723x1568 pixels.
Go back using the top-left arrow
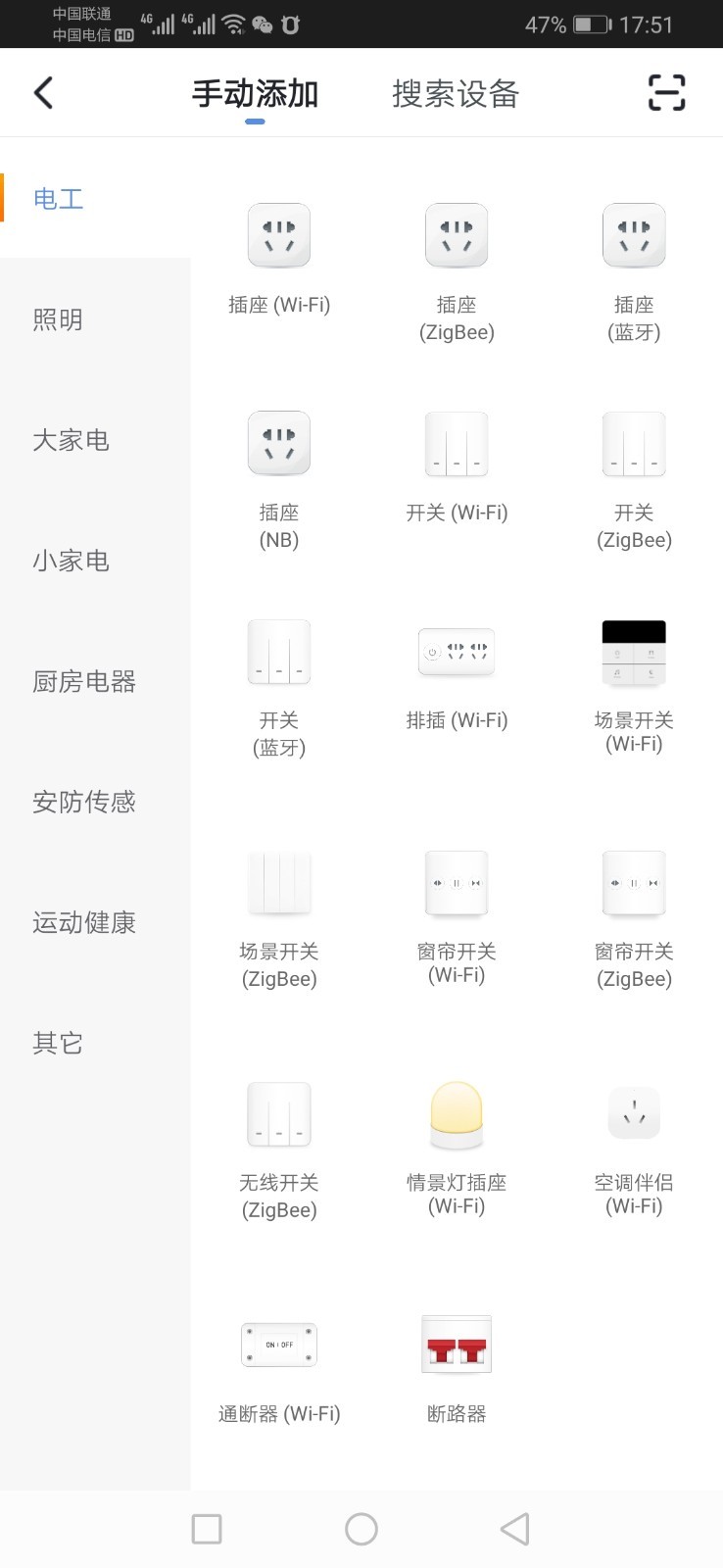43,93
